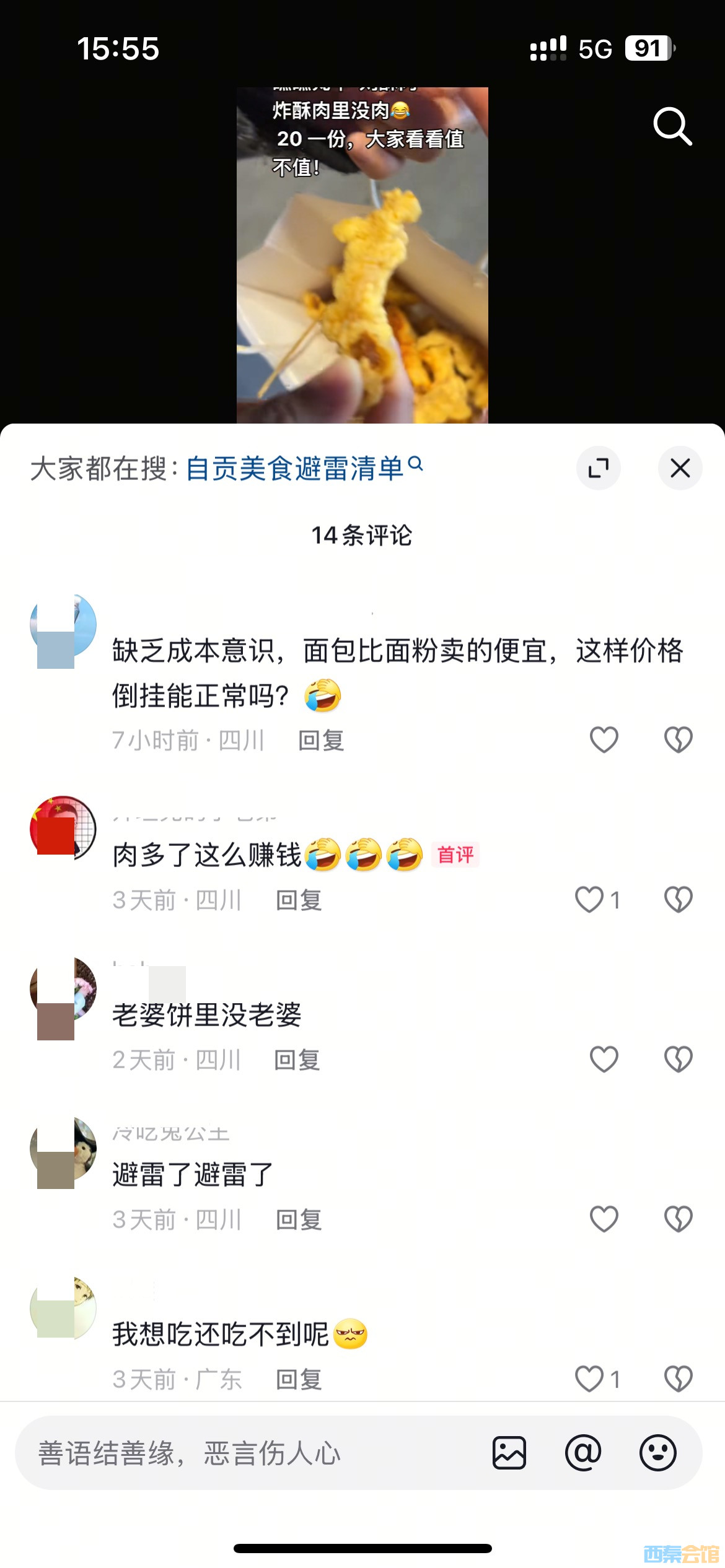The height and width of the screenshot is (1568, 725).
Task: Like the comment 肉多了这么赚钱
Action: [589, 899]
